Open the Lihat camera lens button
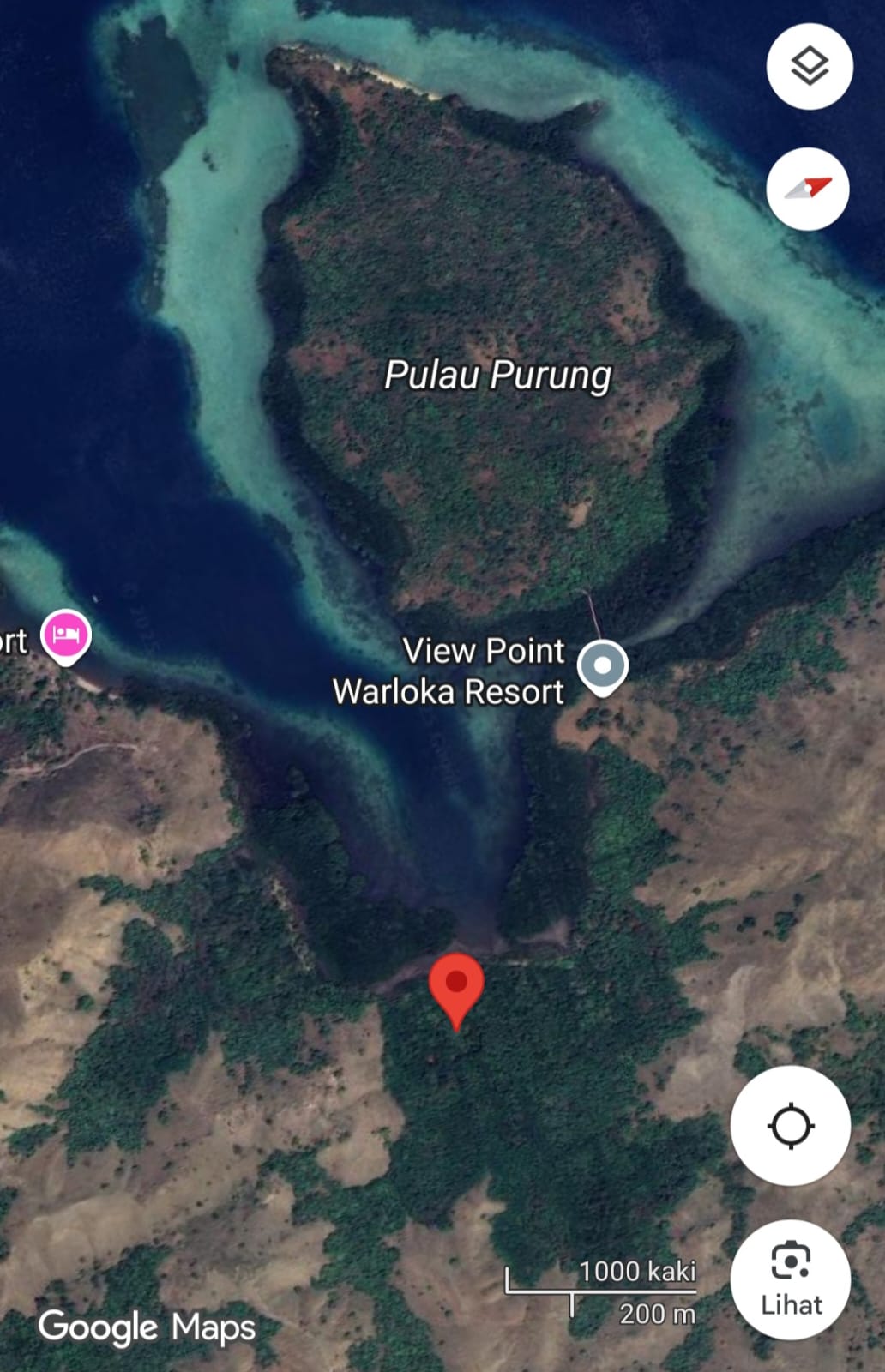The width and height of the screenshot is (885, 1372). 790,1279
